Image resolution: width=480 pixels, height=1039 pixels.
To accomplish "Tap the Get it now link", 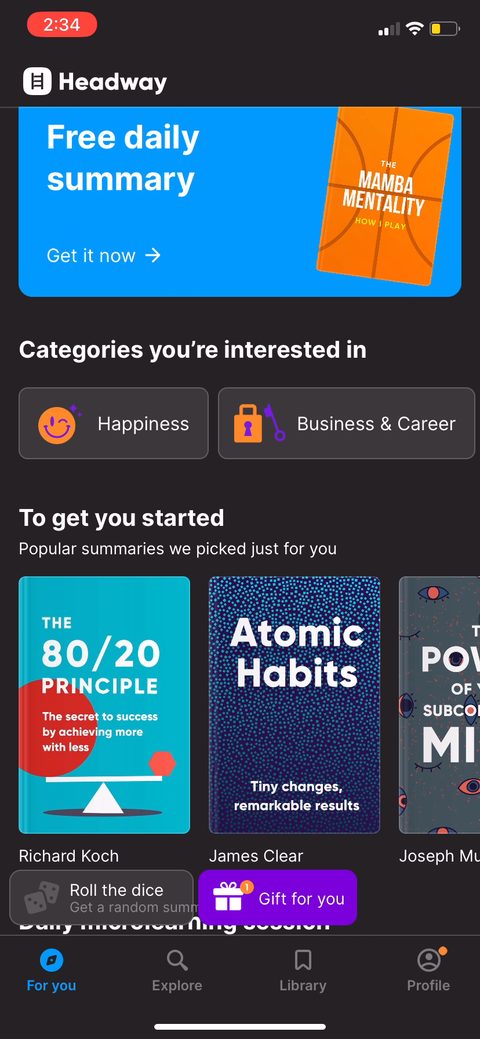I will [103, 256].
